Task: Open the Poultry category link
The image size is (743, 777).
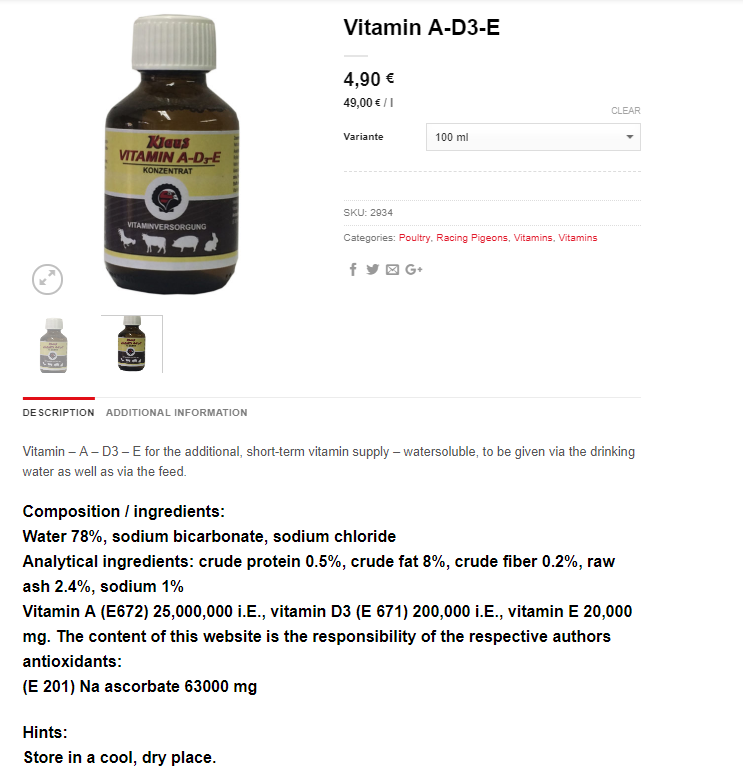Action: (x=414, y=238)
